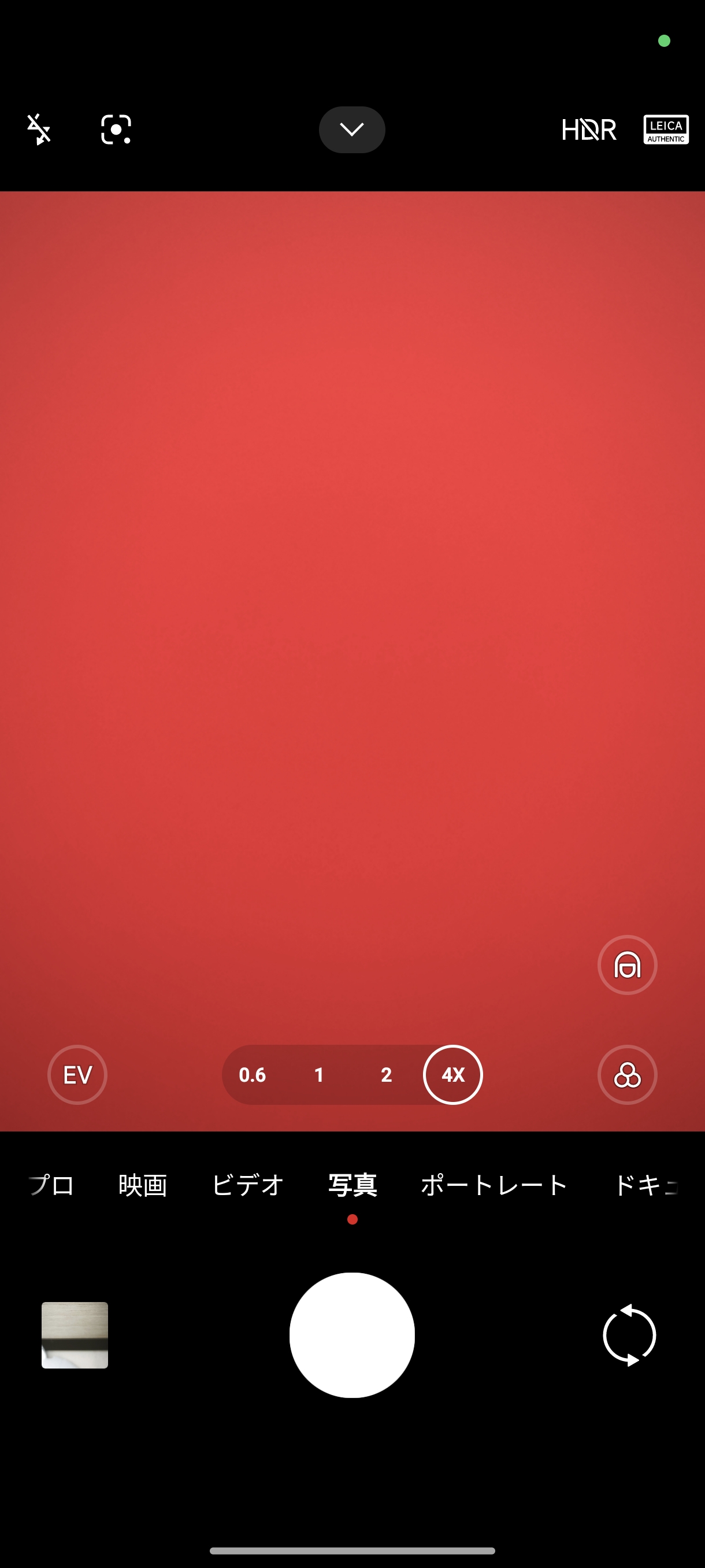
Task: Select 1x zoom level
Action: coord(319,1074)
